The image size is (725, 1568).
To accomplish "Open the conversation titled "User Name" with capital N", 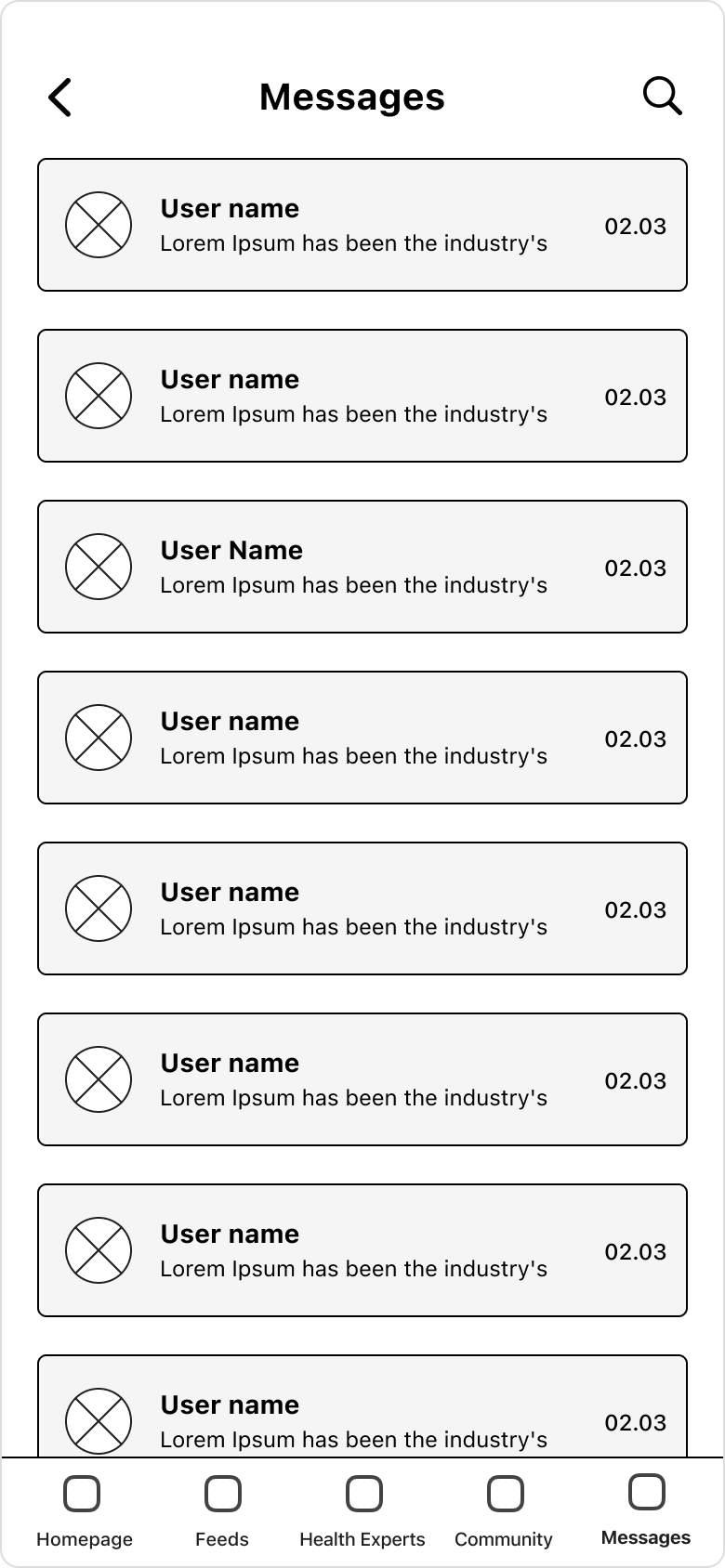I will coord(362,567).
